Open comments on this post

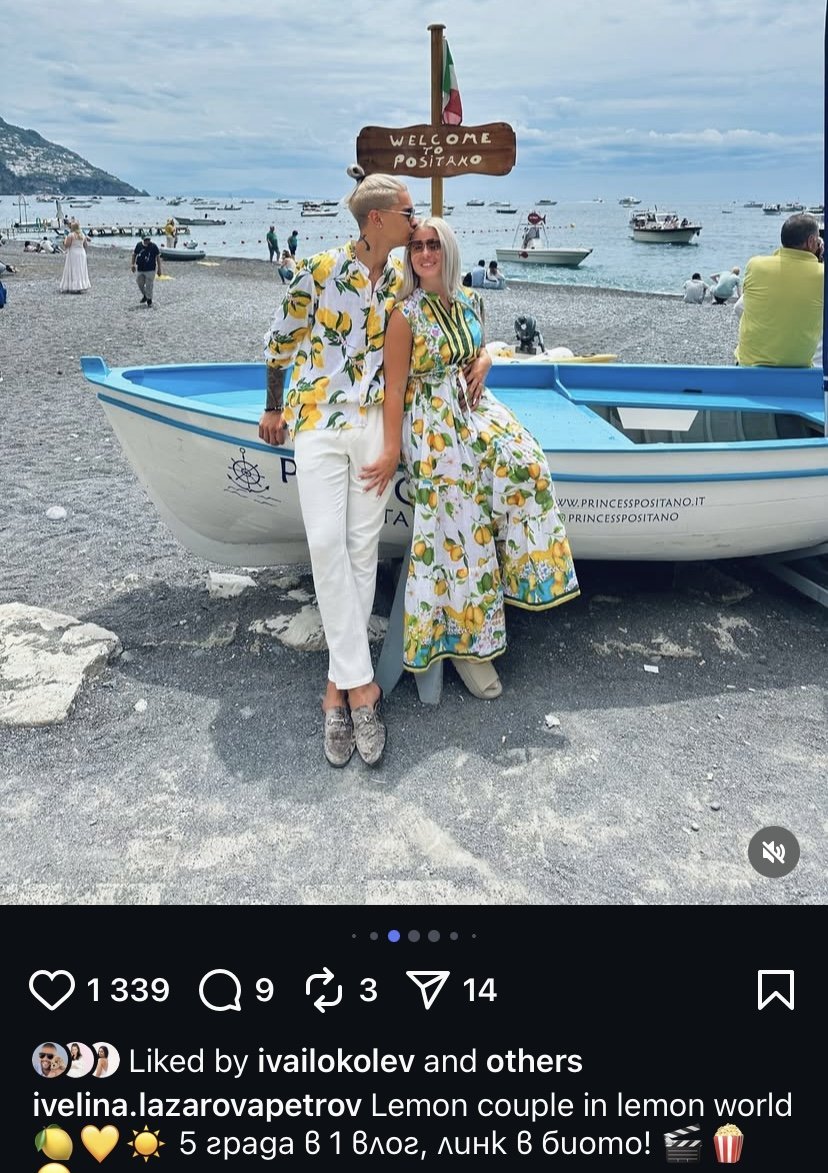pos(220,990)
